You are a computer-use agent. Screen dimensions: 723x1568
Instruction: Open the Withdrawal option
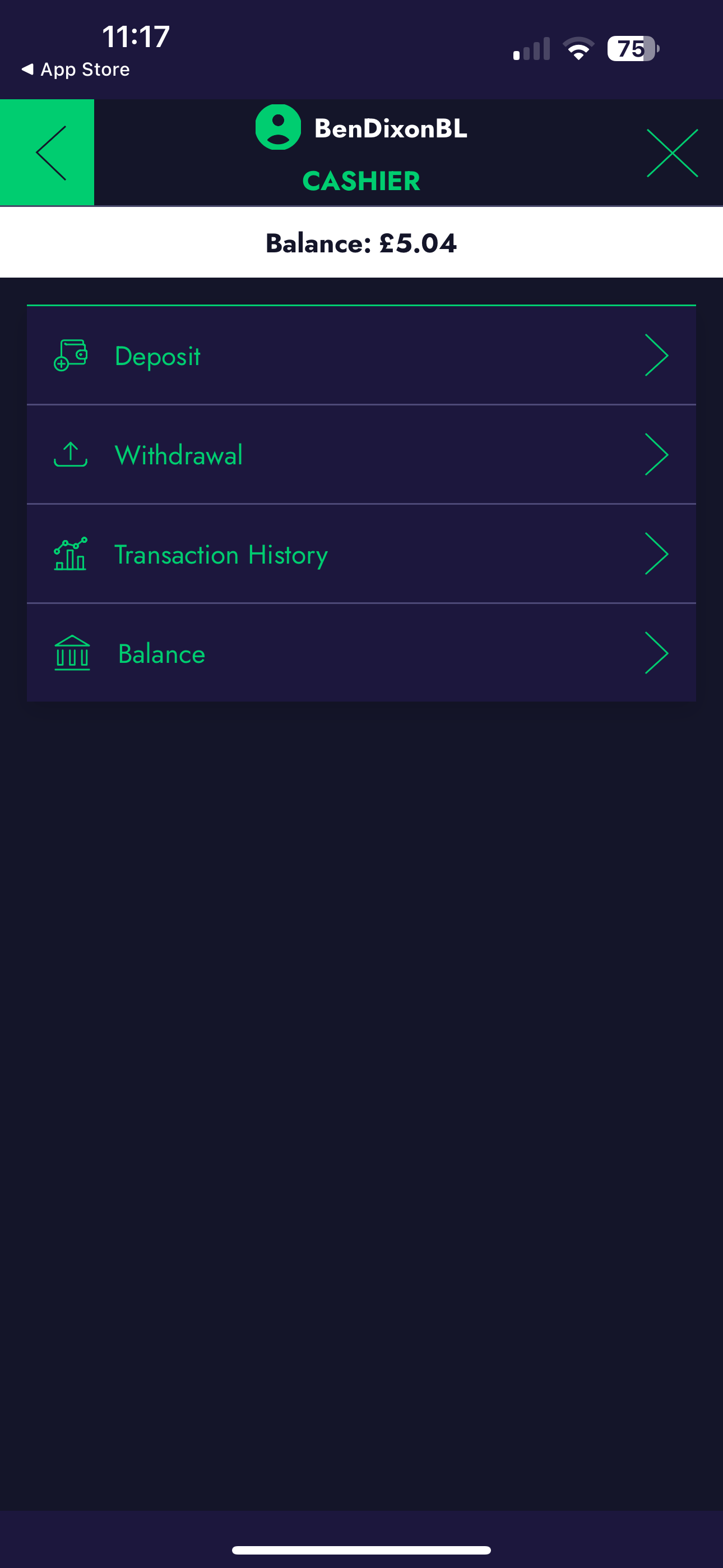click(x=361, y=455)
